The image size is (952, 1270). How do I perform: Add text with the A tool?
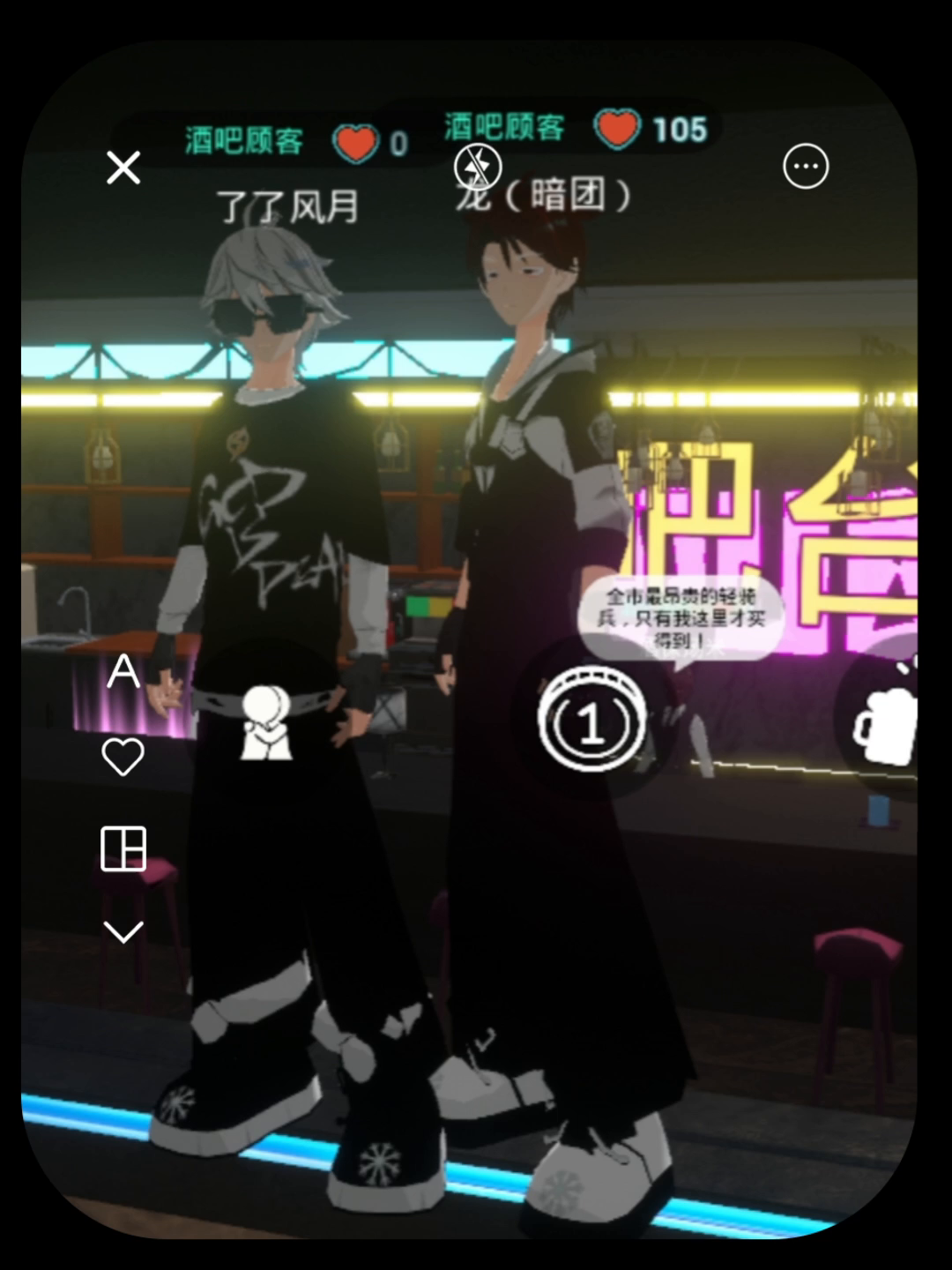[123, 672]
